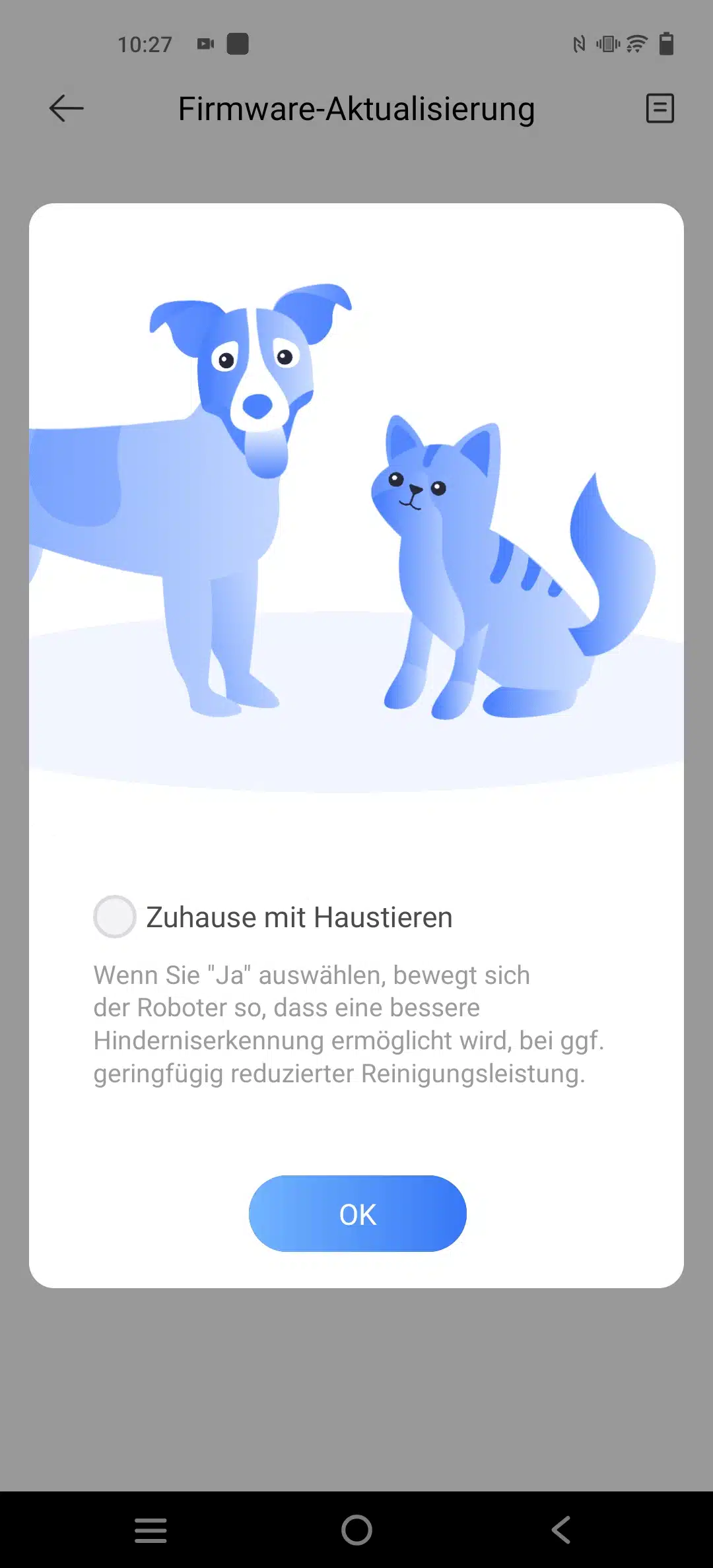
Task: Select Zuhause mit Haustieren option
Action: 115,917
